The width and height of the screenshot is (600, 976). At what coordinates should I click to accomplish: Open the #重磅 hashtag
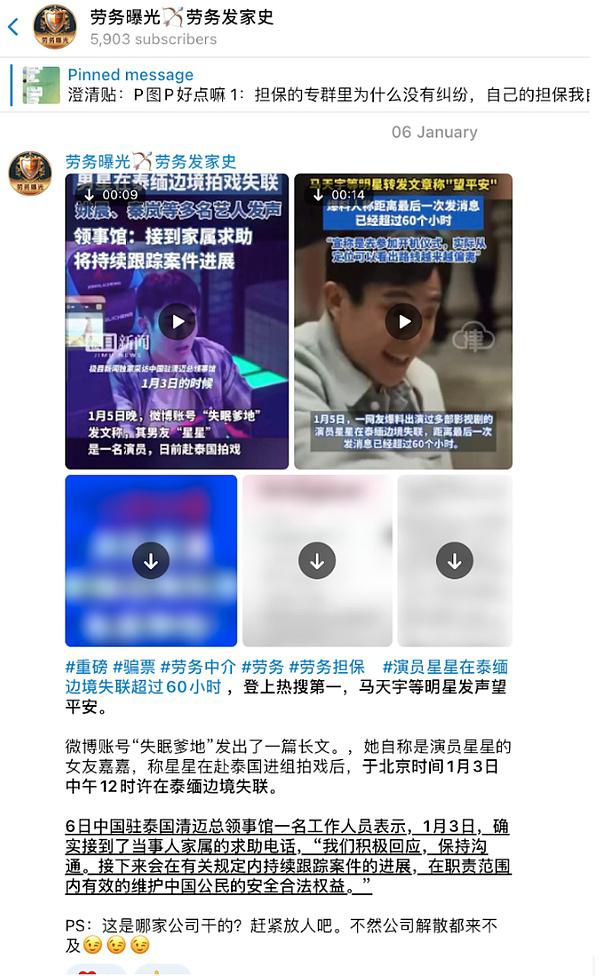[86, 667]
